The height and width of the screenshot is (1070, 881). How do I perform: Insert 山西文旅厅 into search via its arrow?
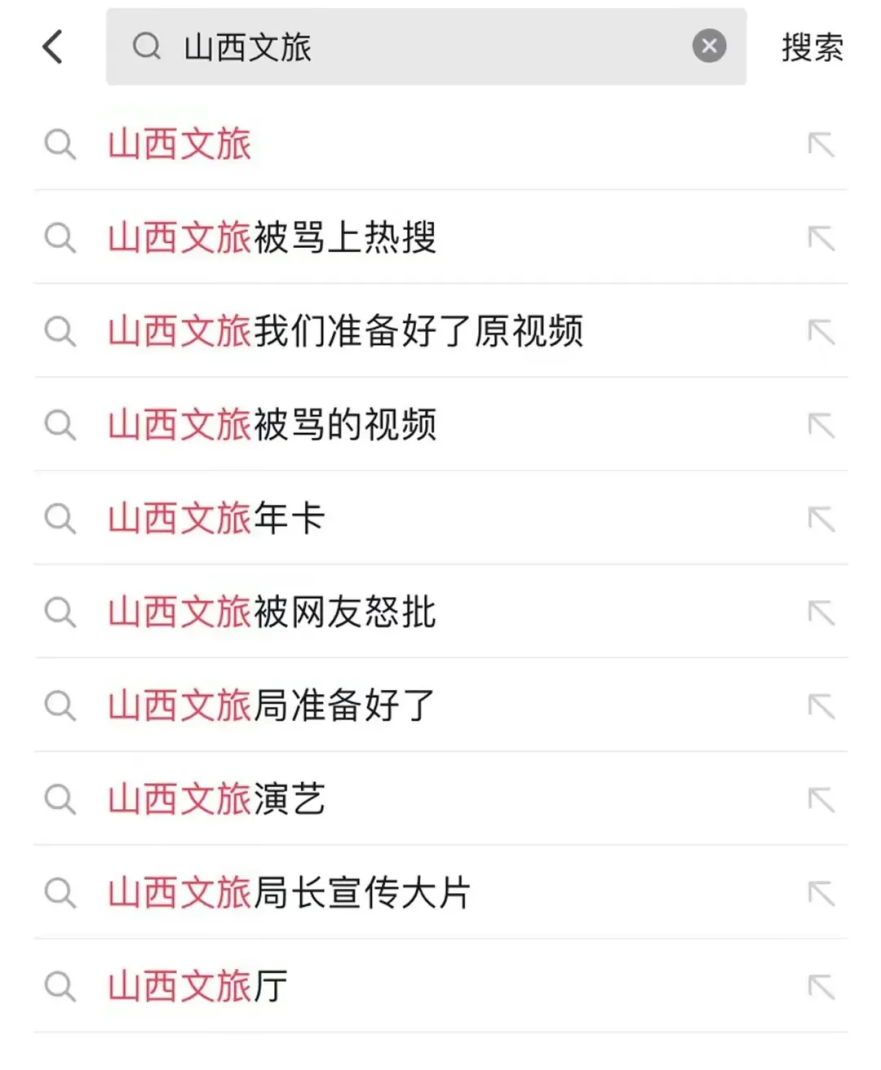[821, 987]
